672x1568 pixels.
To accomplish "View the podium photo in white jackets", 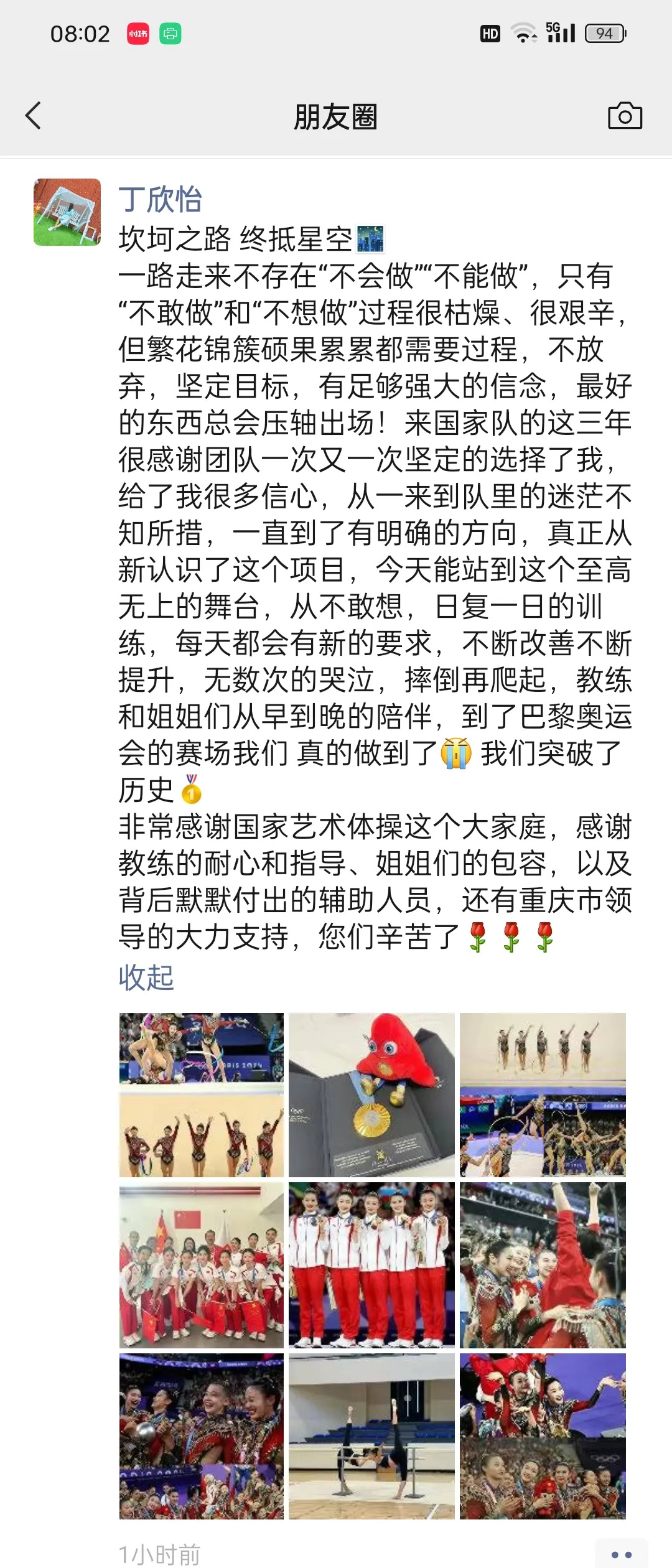I will [x=371, y=1265].
